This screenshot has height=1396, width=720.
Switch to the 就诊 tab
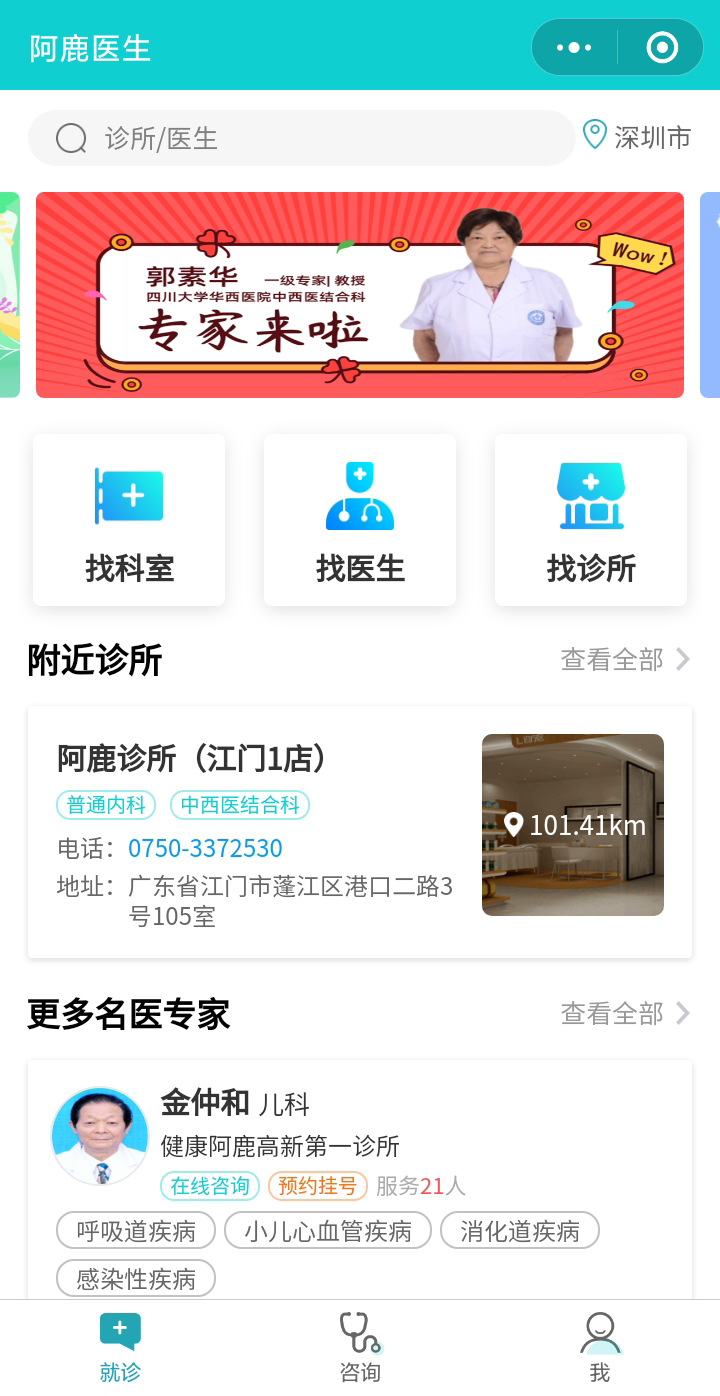[x=120, y=1345]
